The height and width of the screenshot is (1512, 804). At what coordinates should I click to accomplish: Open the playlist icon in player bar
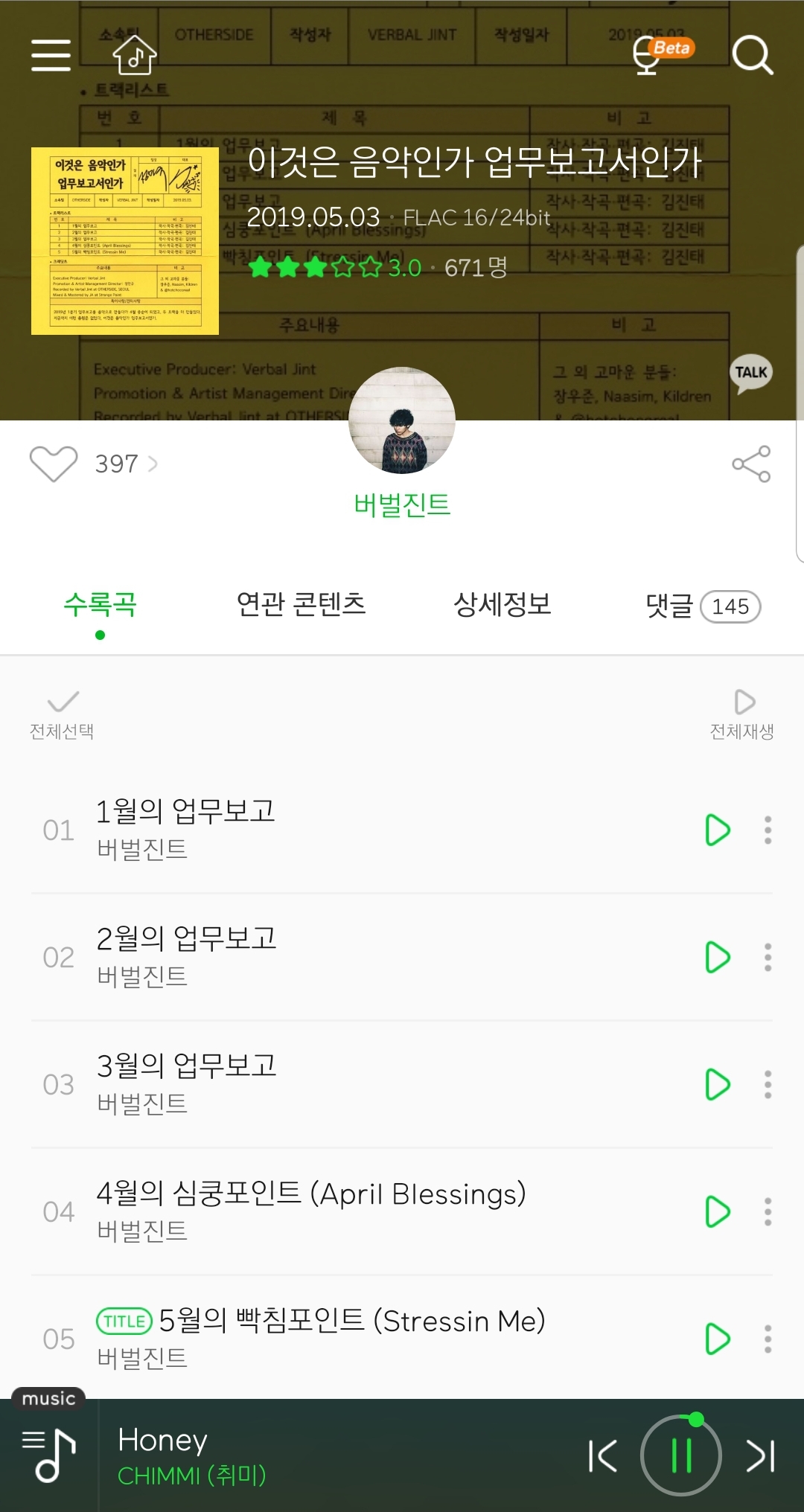48,1455
